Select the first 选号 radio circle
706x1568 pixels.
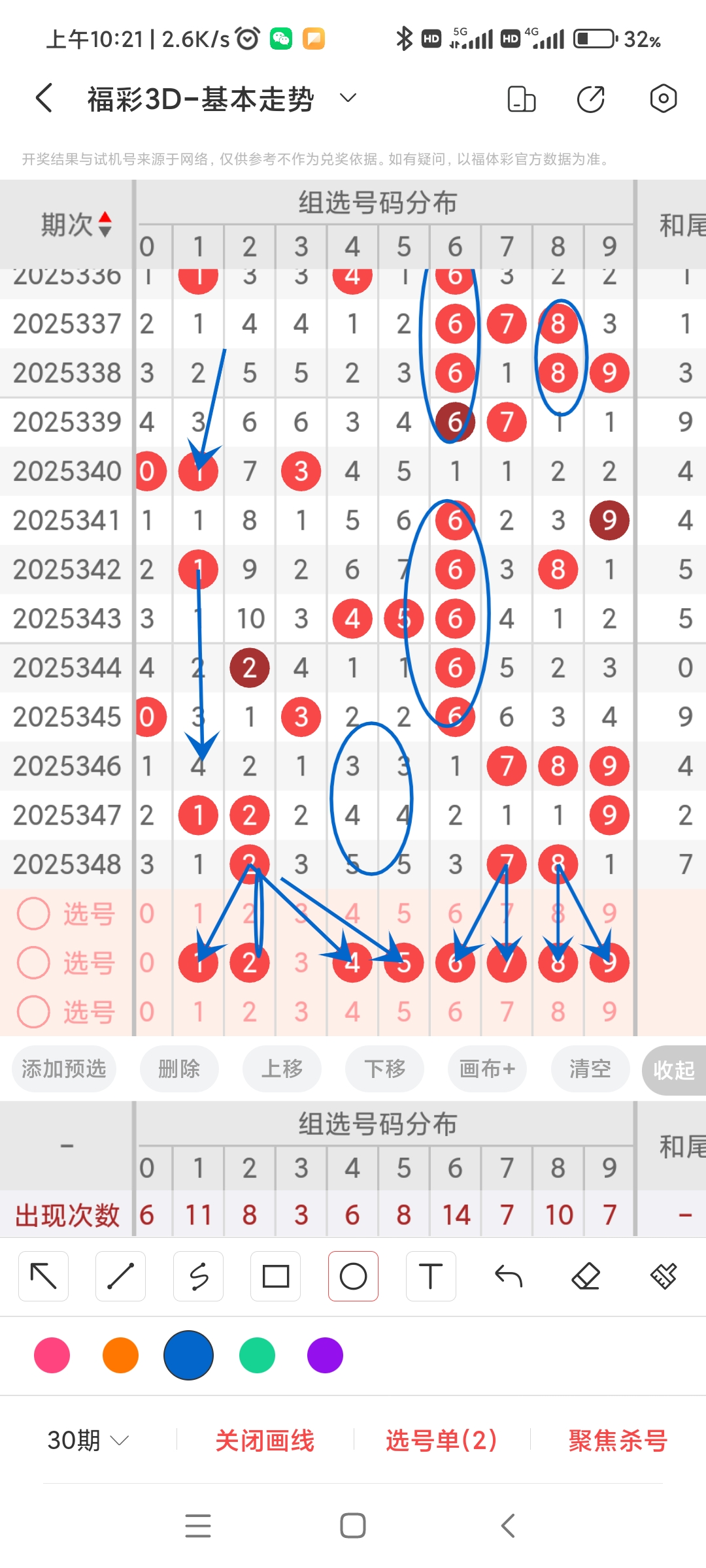pos(33,913)
